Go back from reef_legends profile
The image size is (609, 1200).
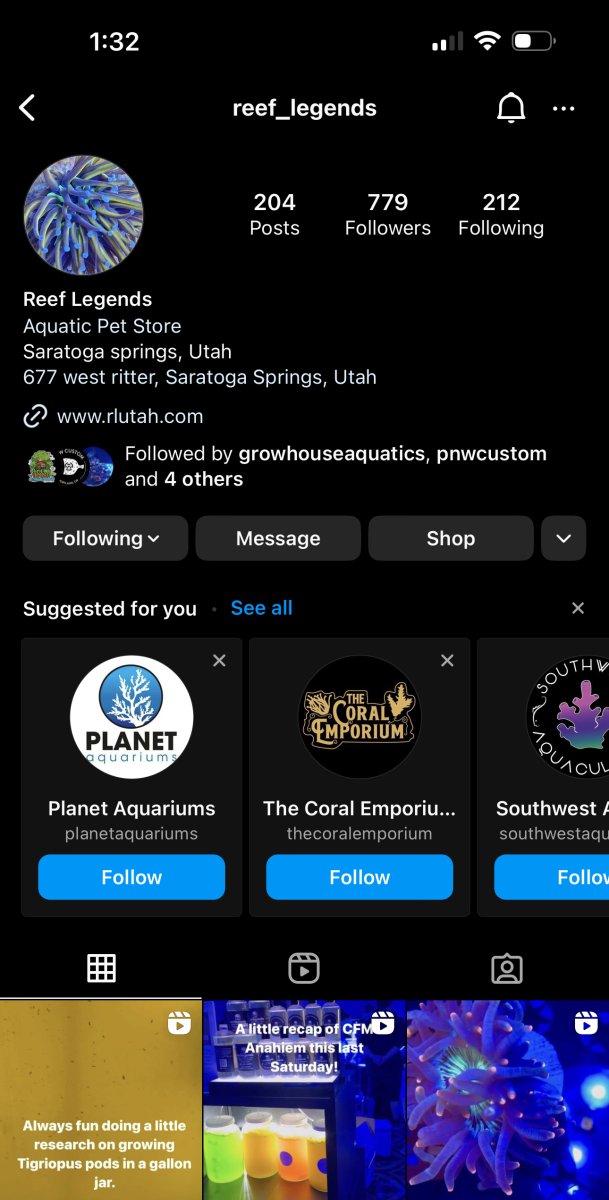[x=27, y=108]
